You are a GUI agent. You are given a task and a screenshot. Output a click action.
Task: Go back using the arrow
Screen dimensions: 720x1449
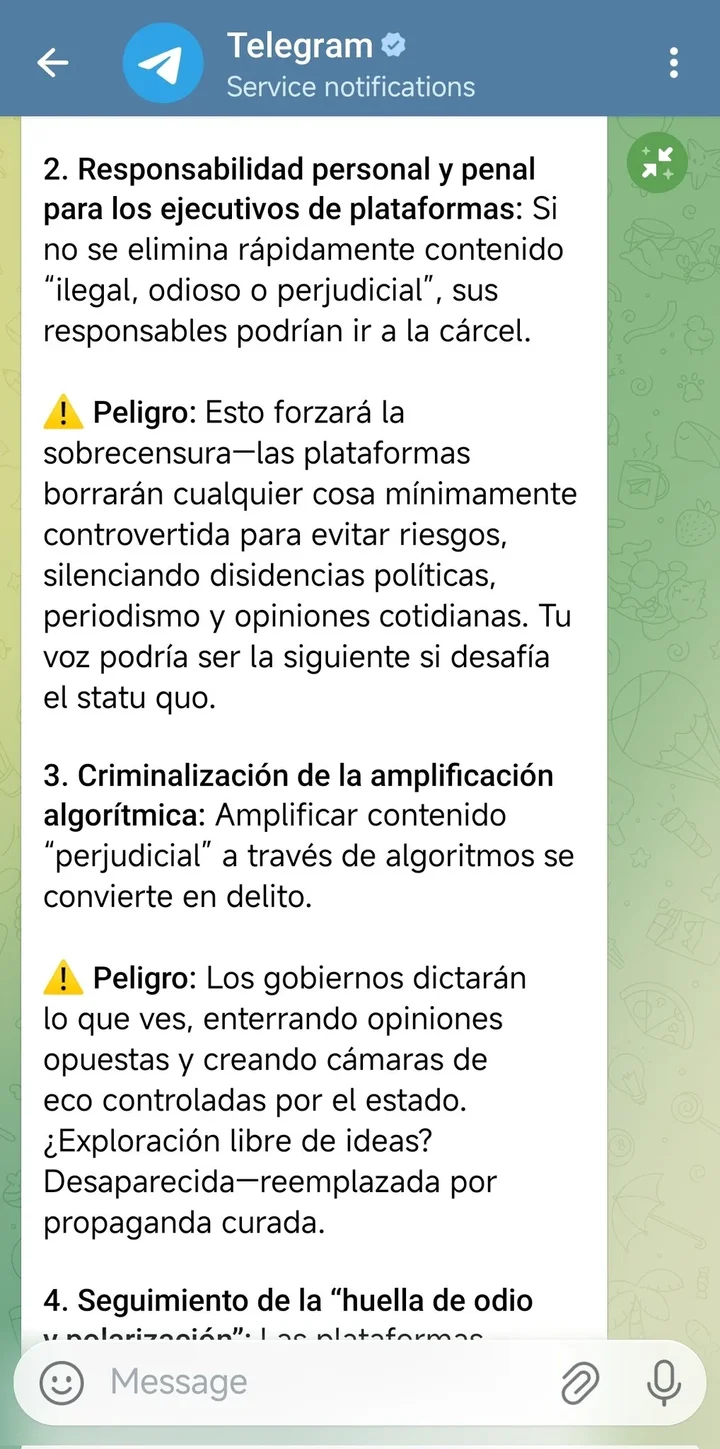click(53, 63)
